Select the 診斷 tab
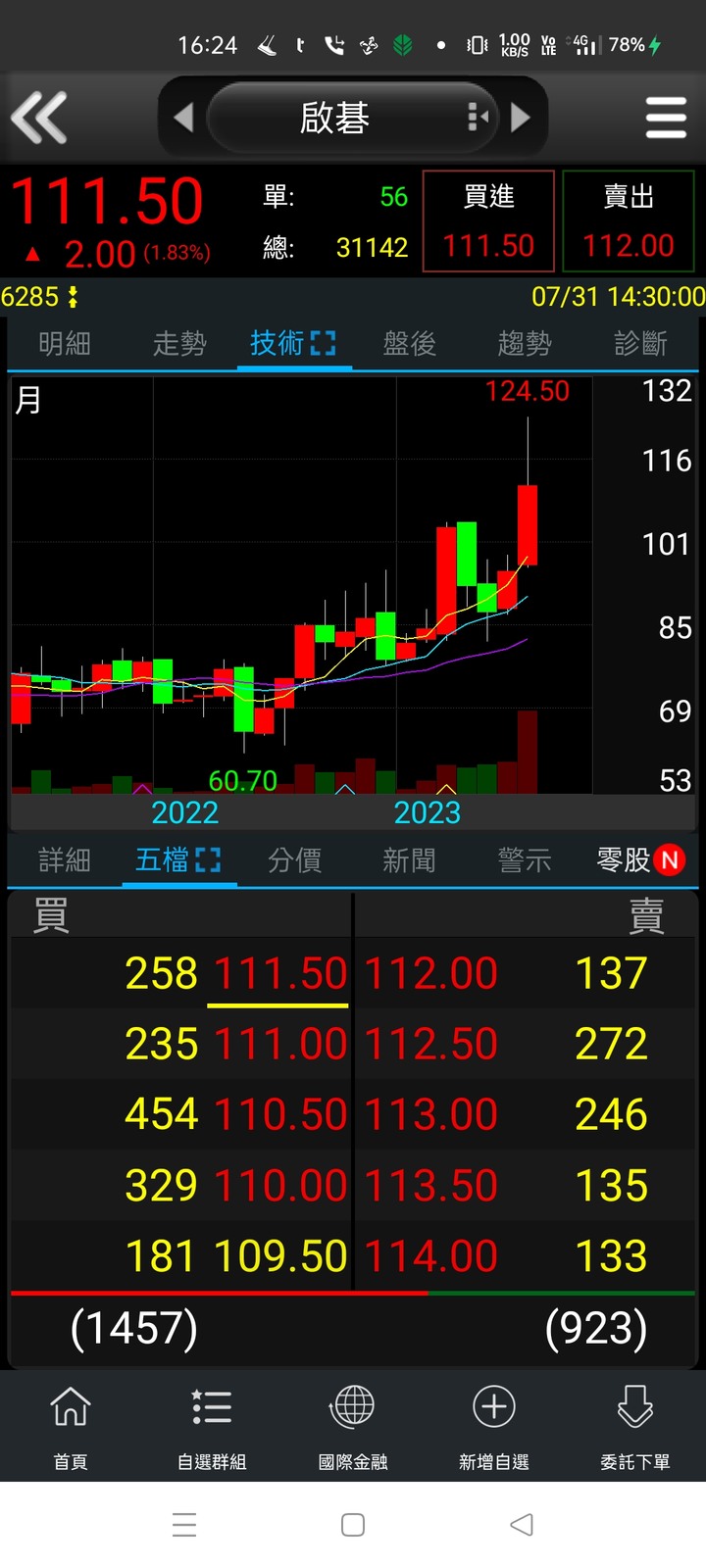 tap(640, 344)
